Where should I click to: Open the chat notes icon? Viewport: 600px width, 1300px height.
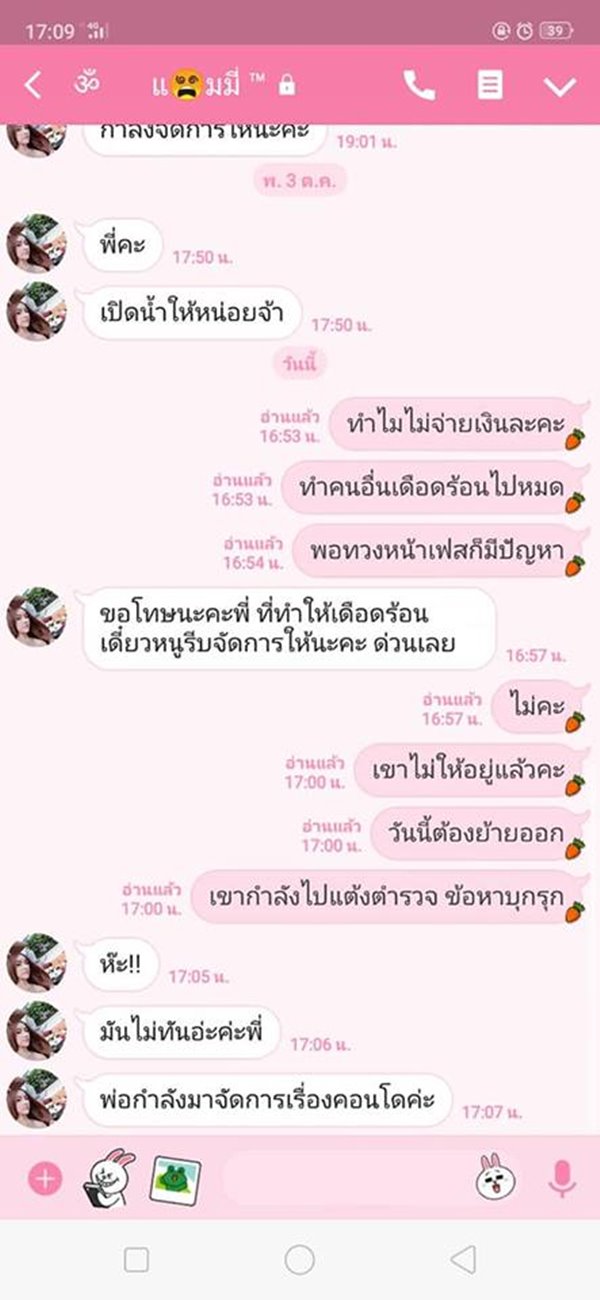click(489, 85)
